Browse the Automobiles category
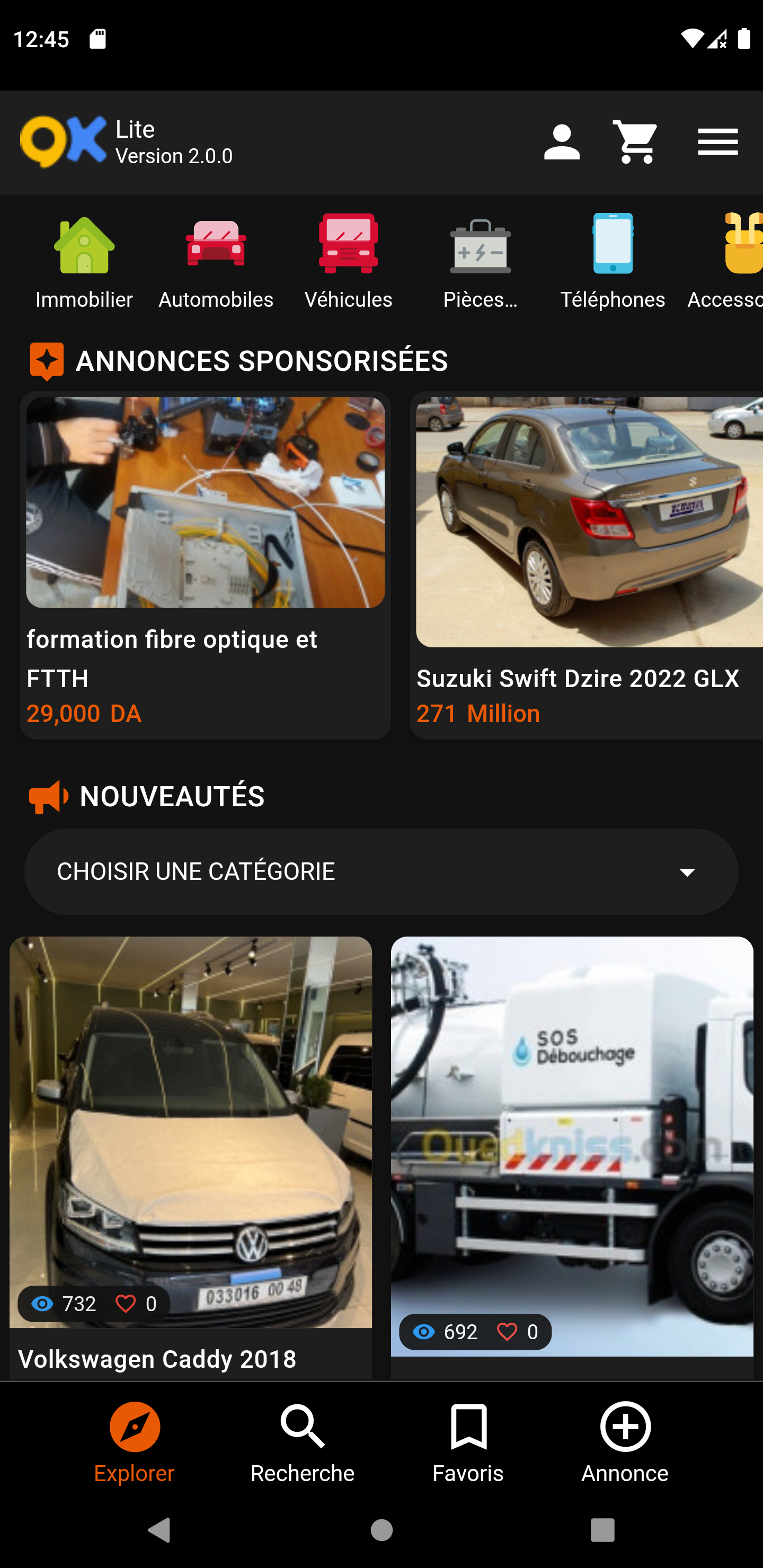The image size is (763, 1568). [x=216, y=262]
